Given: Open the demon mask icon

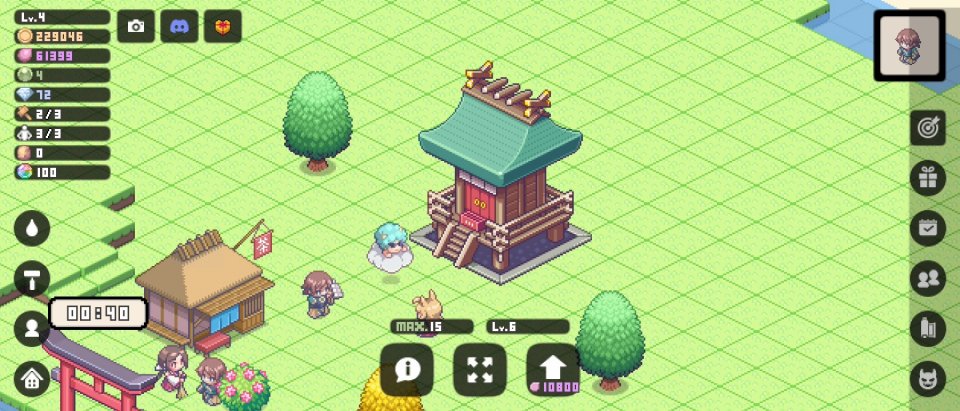Looking at the screenshot, I should pos(928,379).
